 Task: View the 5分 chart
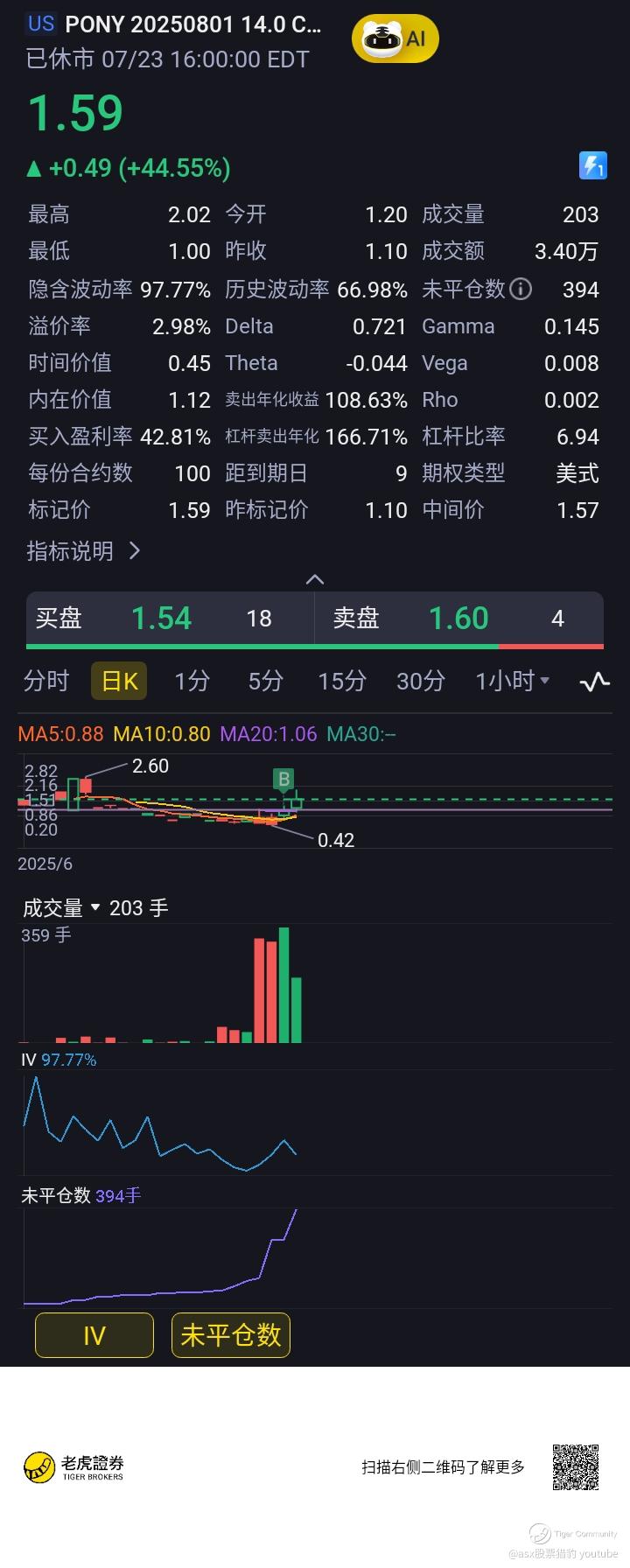pyautogui.click(x=265, y=681)
